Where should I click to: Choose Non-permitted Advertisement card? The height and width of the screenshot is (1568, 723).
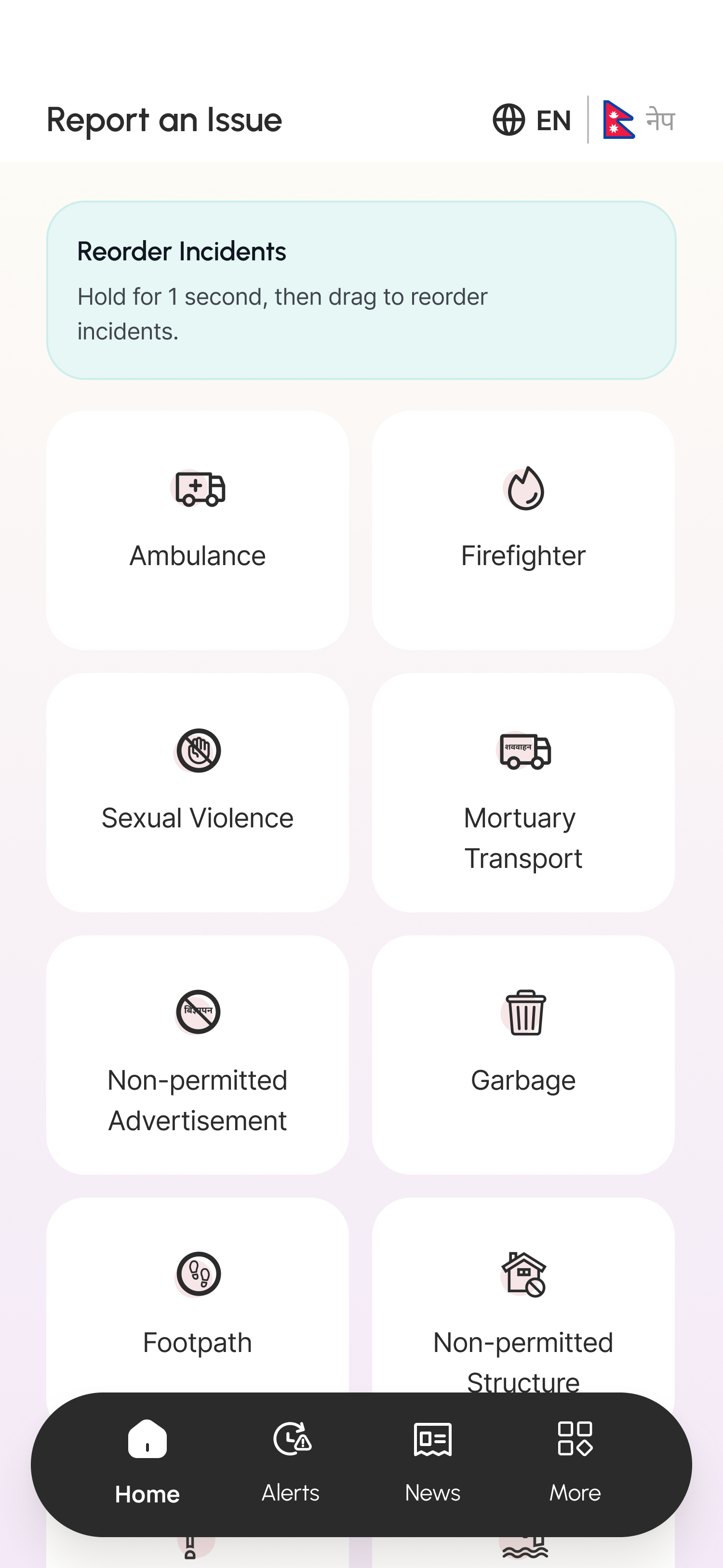(197, 1054)
